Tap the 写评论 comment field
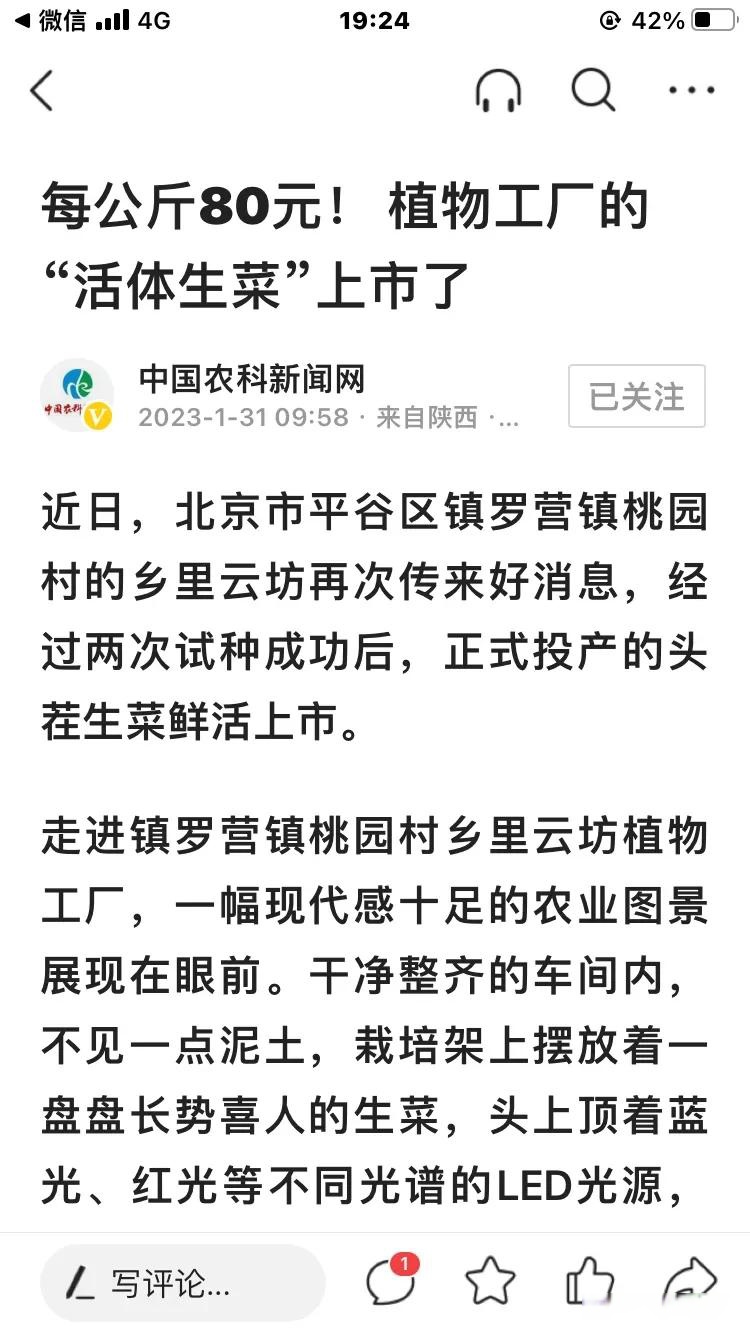750x1334 pixels. [x=183, y=1283]
